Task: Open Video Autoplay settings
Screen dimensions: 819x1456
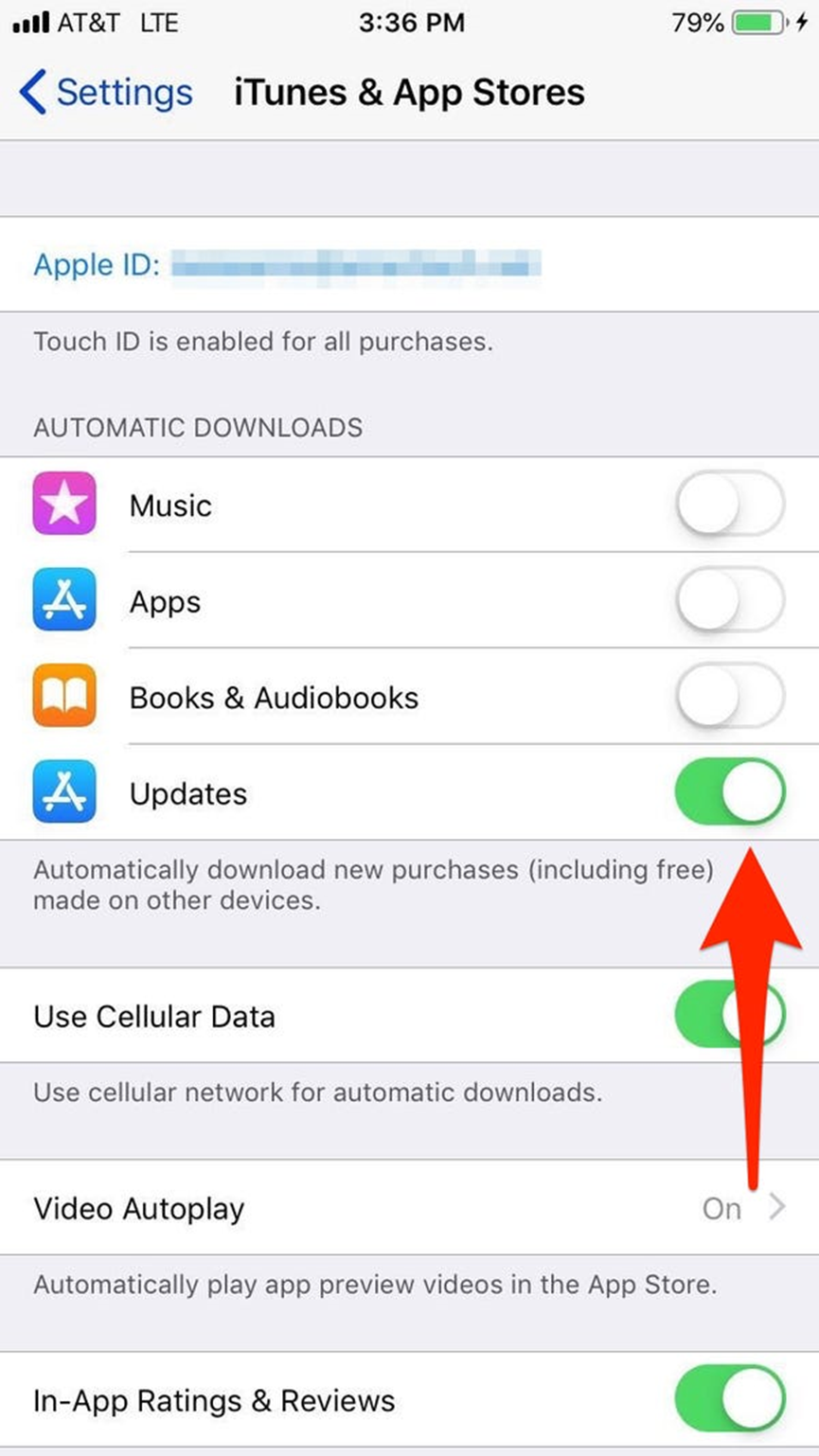Action: (409, 1208)
